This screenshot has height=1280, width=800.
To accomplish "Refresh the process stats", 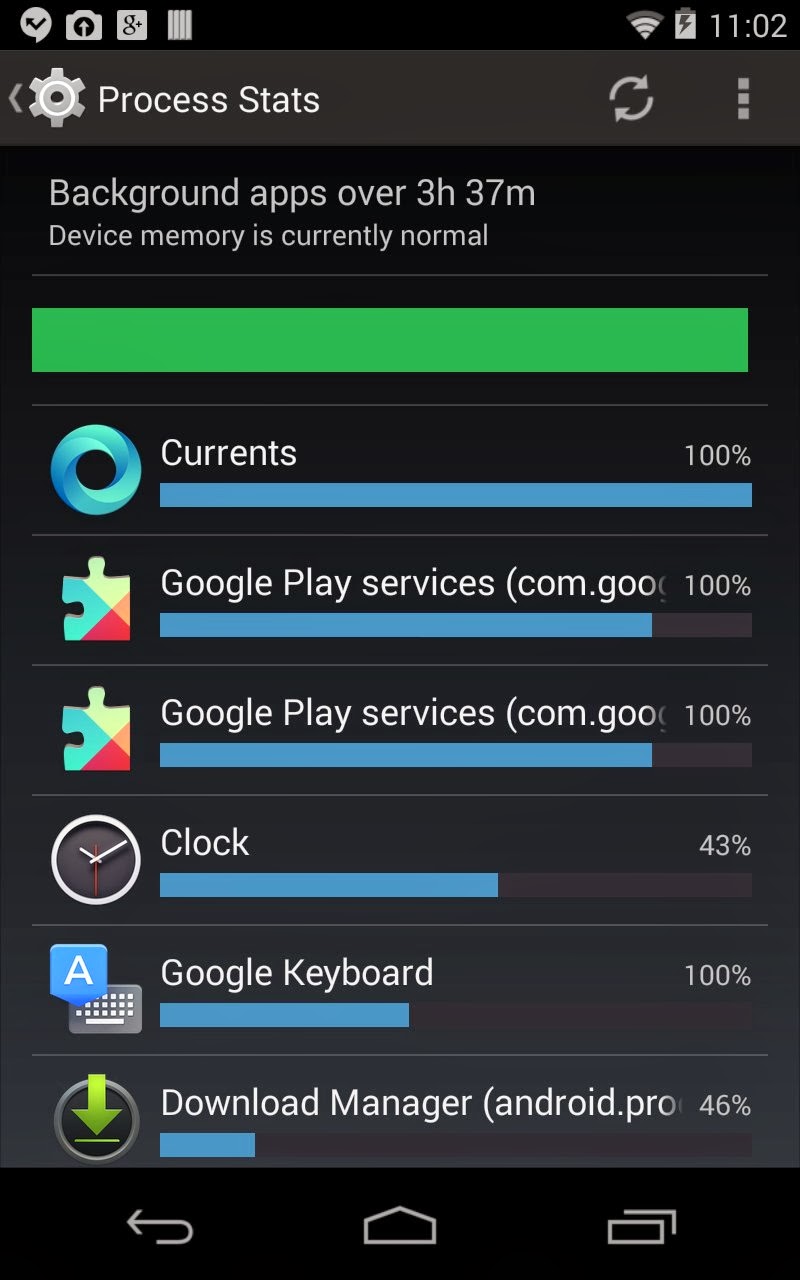I will coord(631,99).
